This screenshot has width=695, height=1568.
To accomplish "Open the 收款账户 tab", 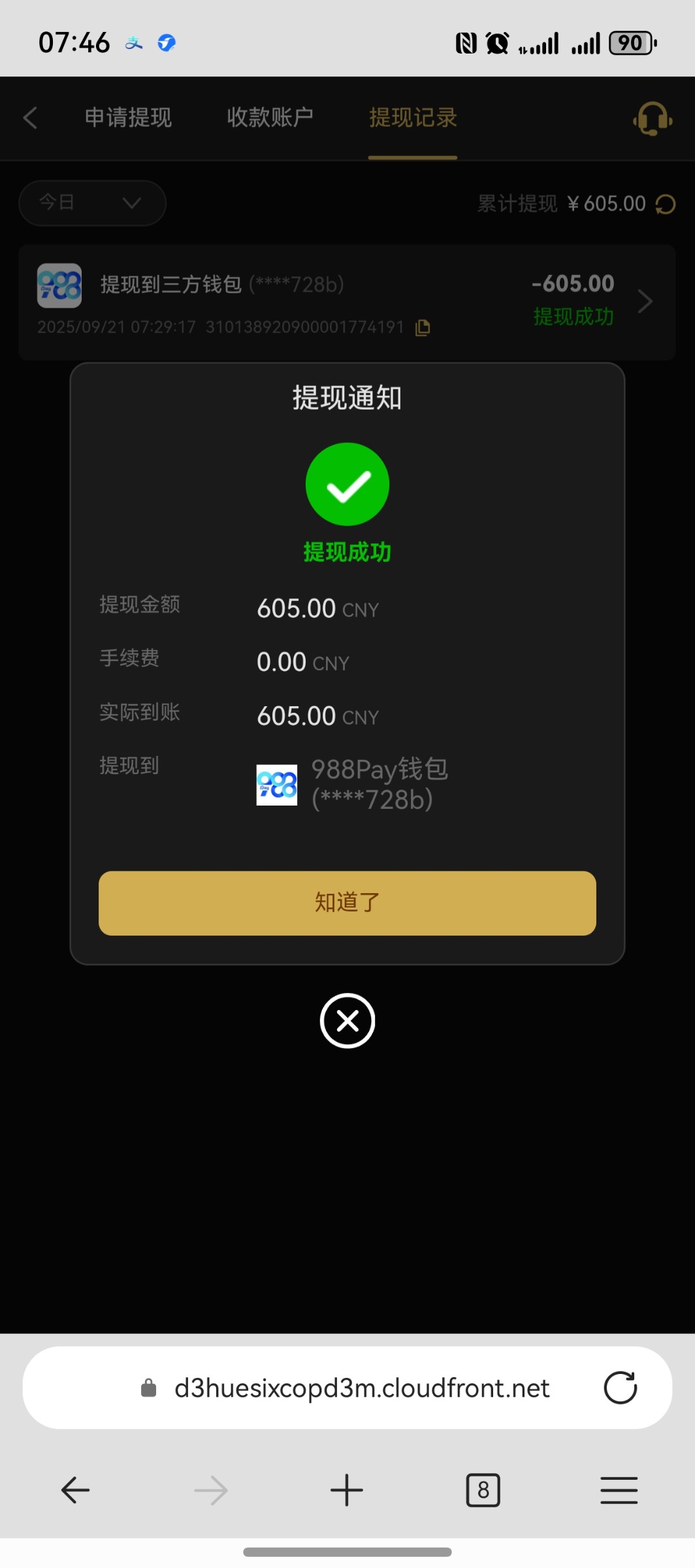I will [x=270, y=118].
